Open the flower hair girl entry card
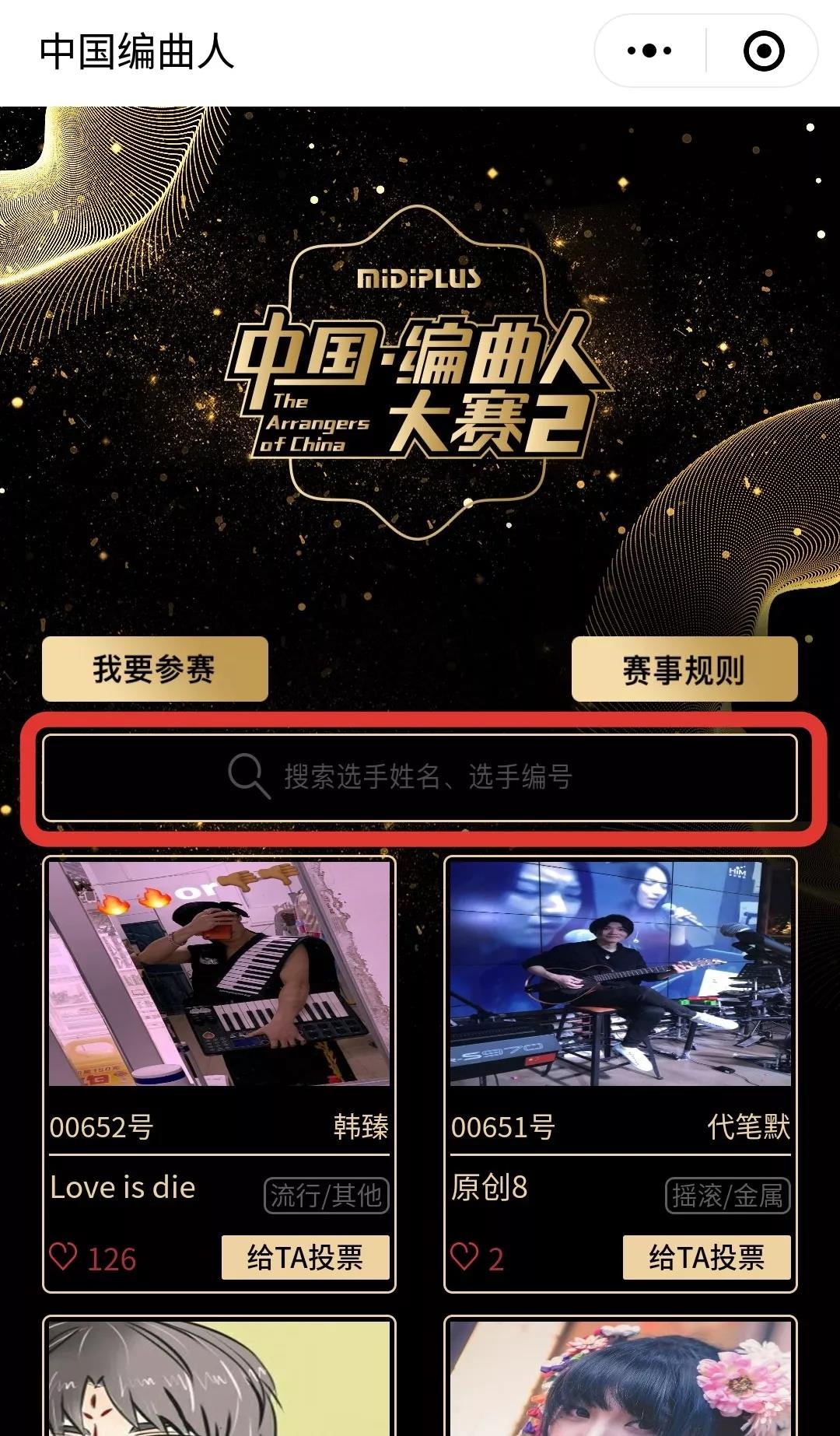 pyautogui.click(x=620, y=1378)
